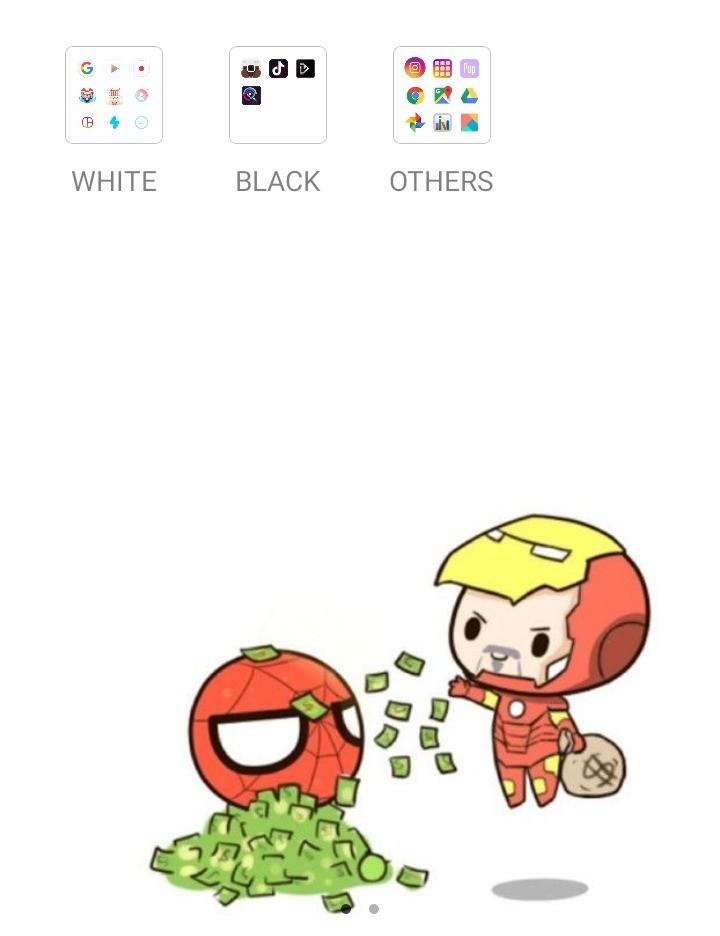Open the WHITE app folder
720x936 pixels.
coord(114,95)
